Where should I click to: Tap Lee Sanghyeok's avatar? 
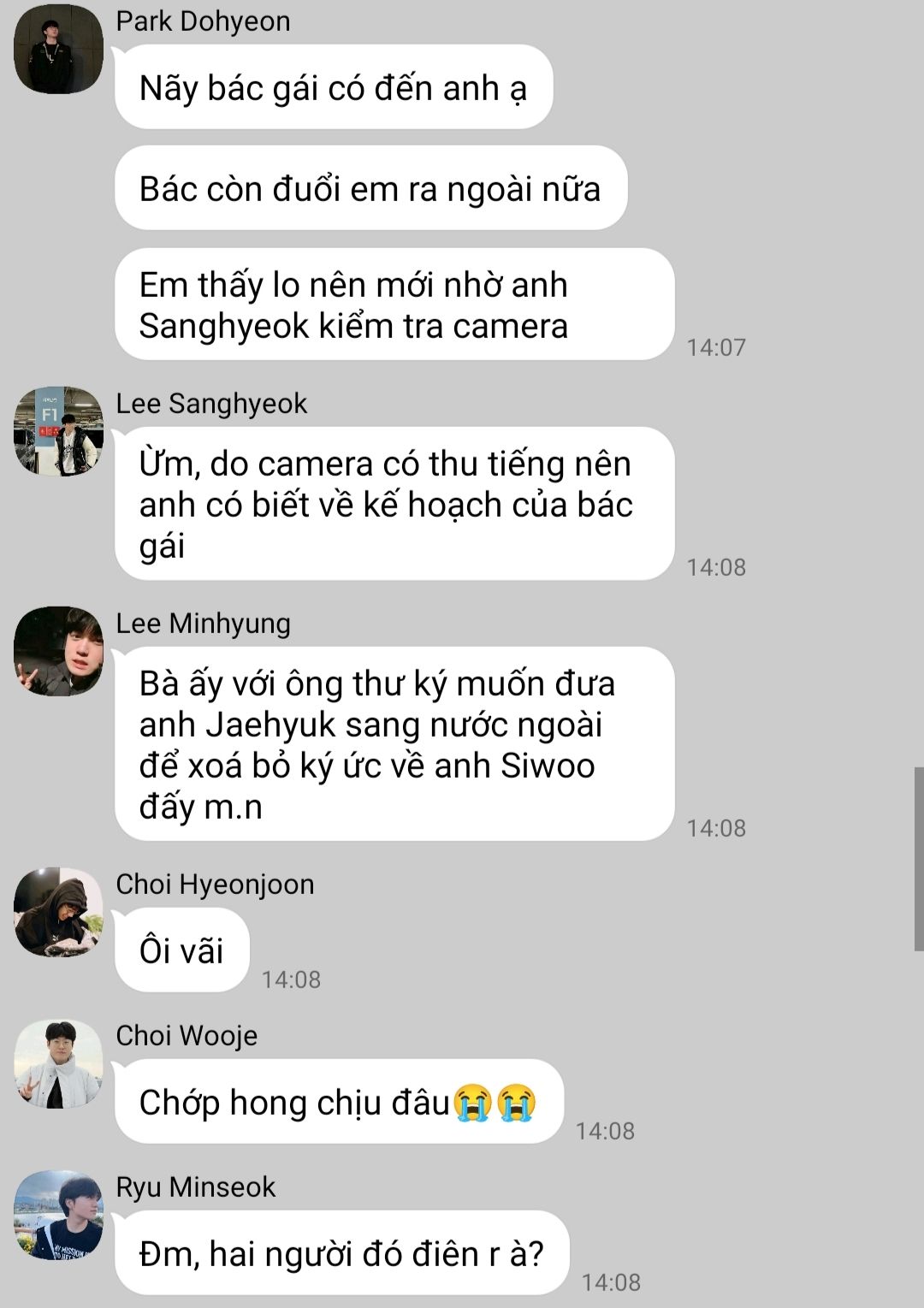point(59,431)
